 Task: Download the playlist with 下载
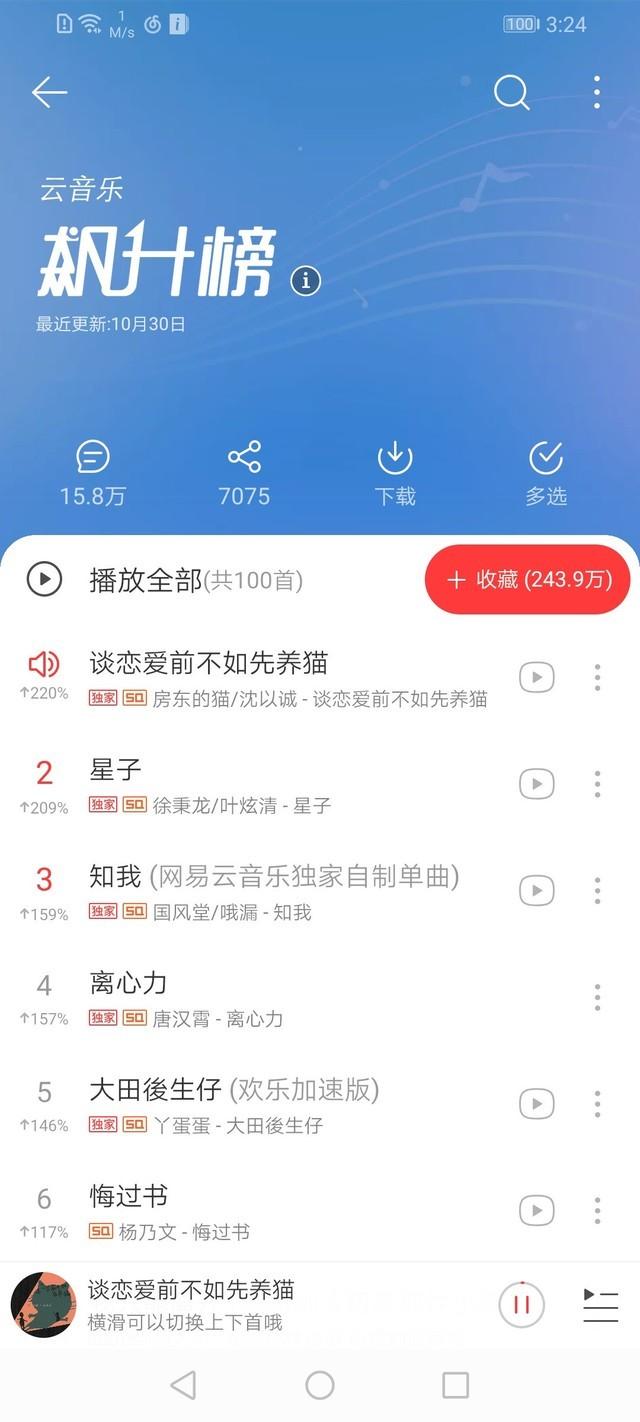(x=395, y=473)
